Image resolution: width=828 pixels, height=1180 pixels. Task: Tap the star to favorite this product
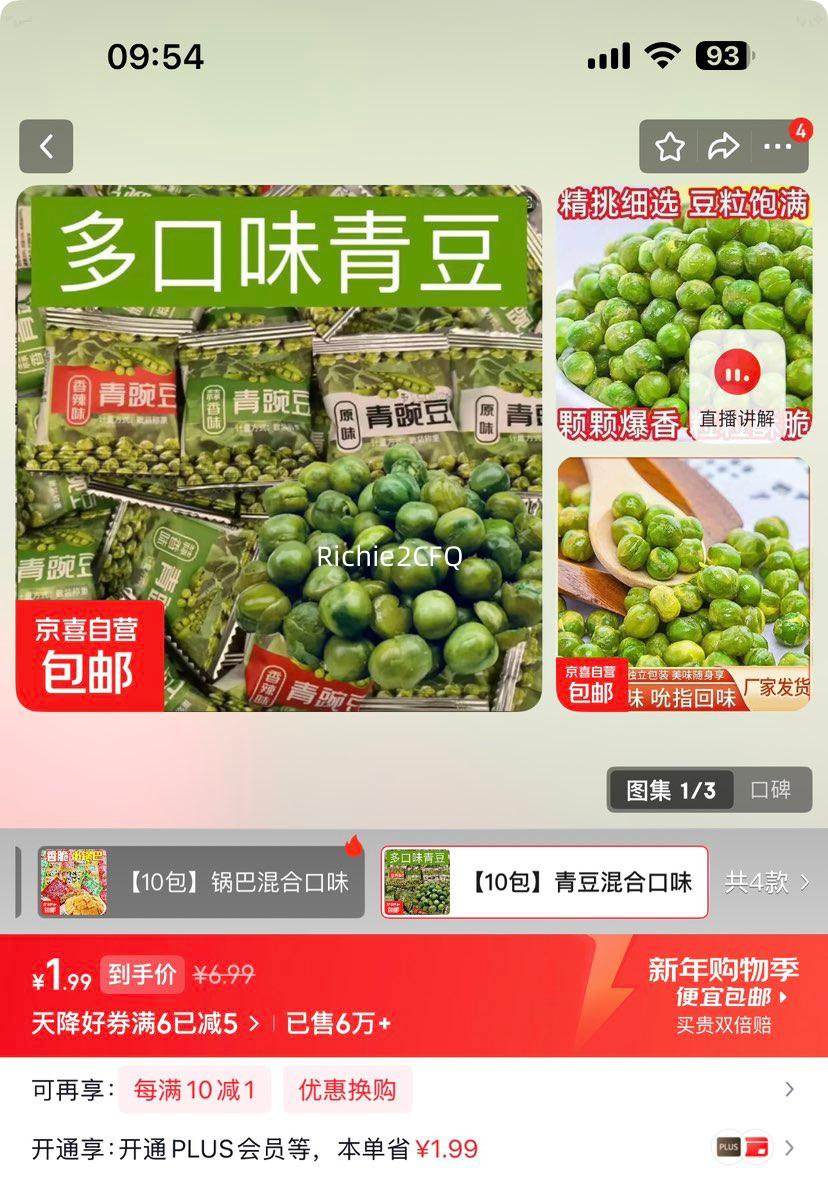(669, 144)
